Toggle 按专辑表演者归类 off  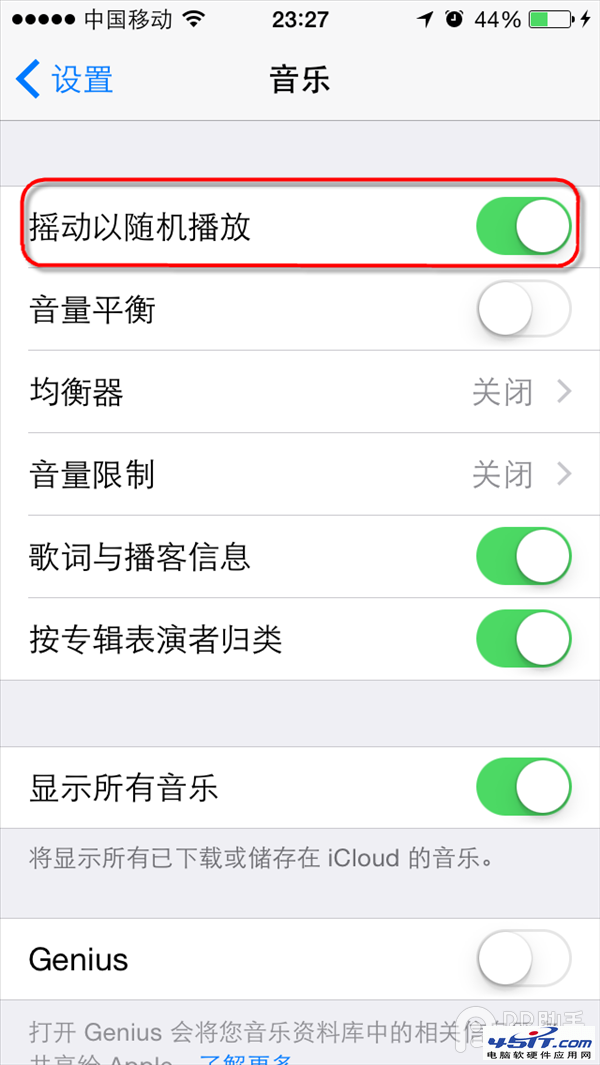pos(523,639)
